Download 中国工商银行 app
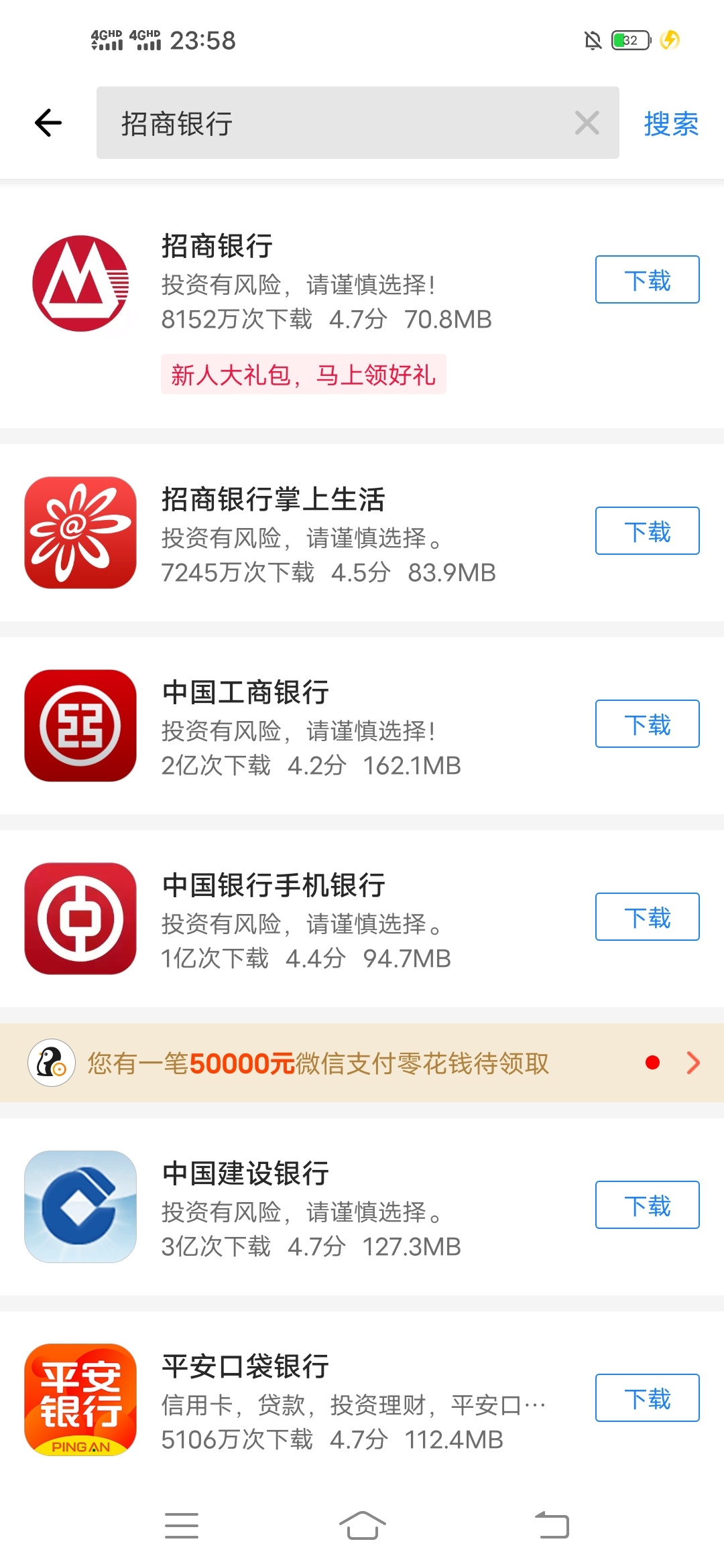The width and height of the screenshot is (724, 1568). click(647, 724)
